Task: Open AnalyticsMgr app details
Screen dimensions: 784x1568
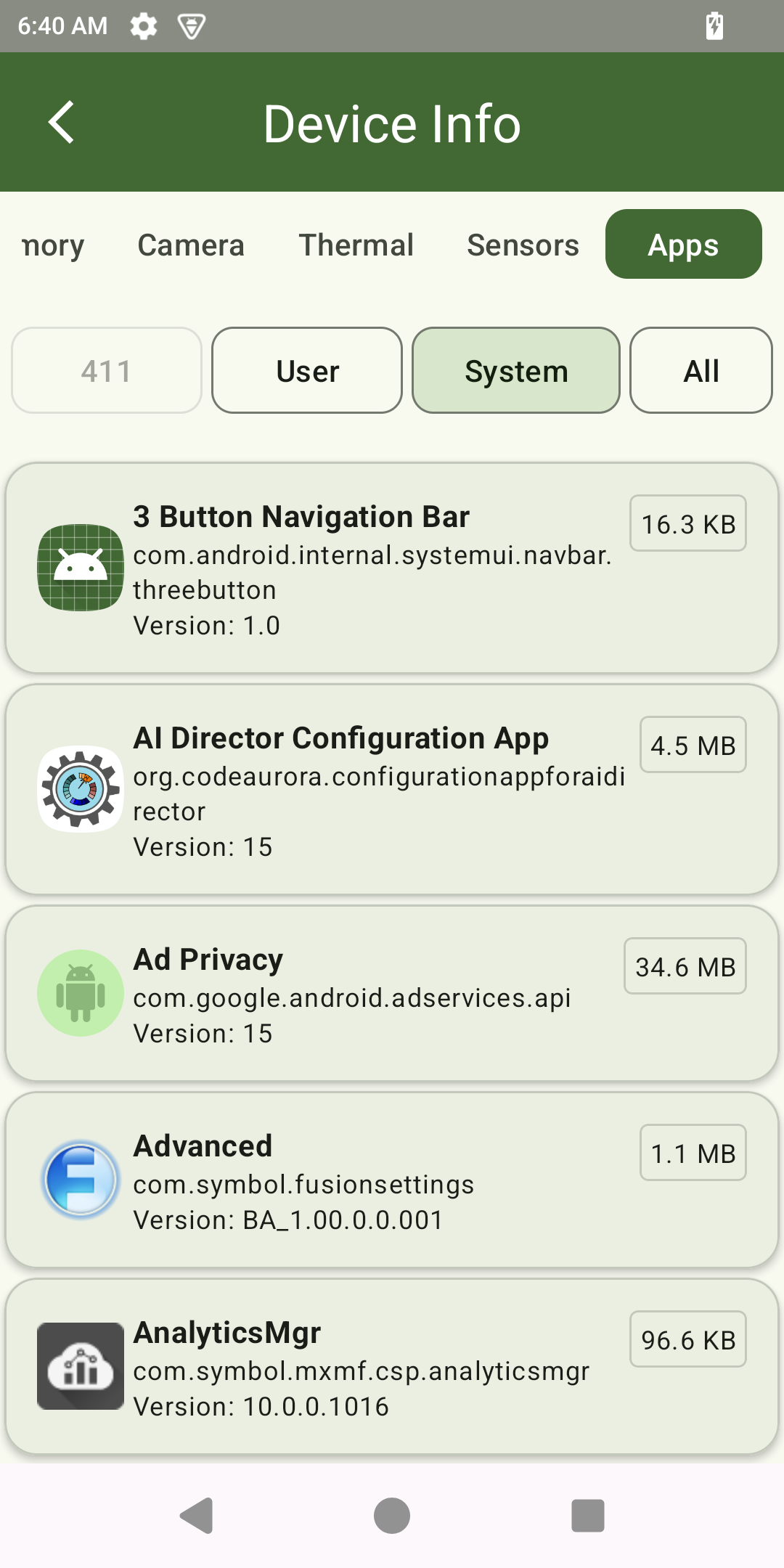Action: [x=392, y=1367]
